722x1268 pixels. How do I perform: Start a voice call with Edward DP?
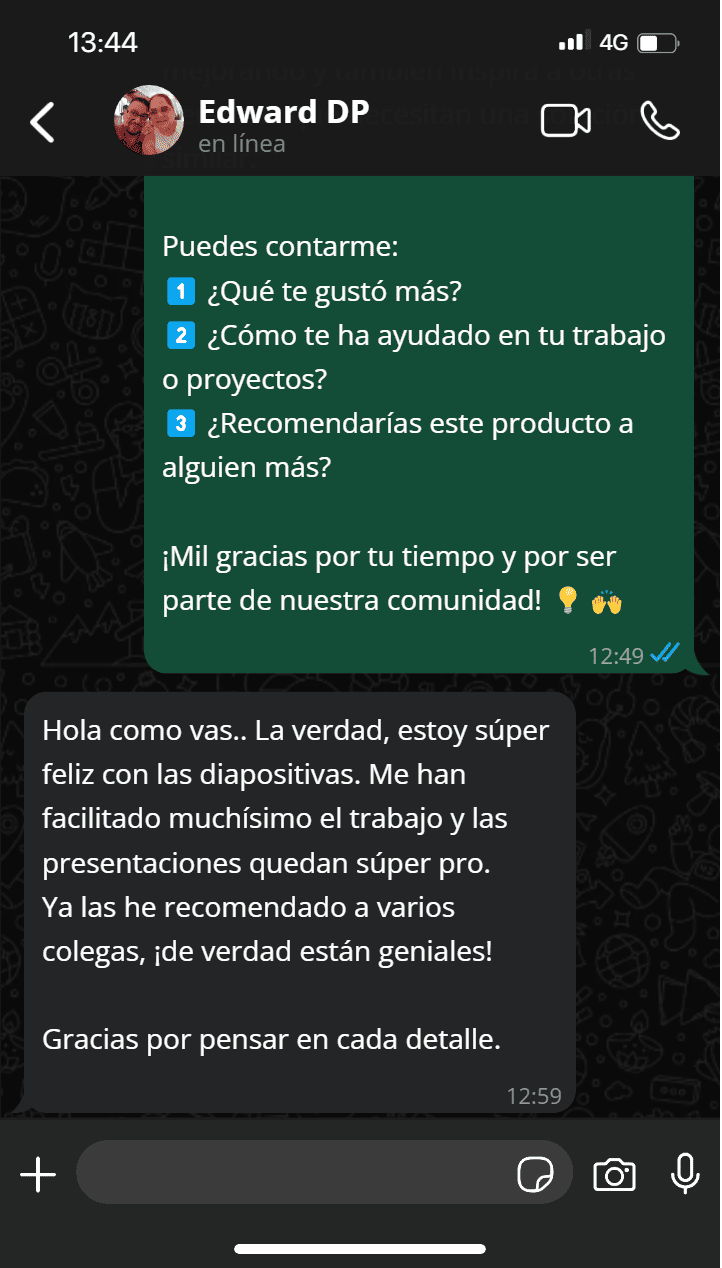[659, 120]
